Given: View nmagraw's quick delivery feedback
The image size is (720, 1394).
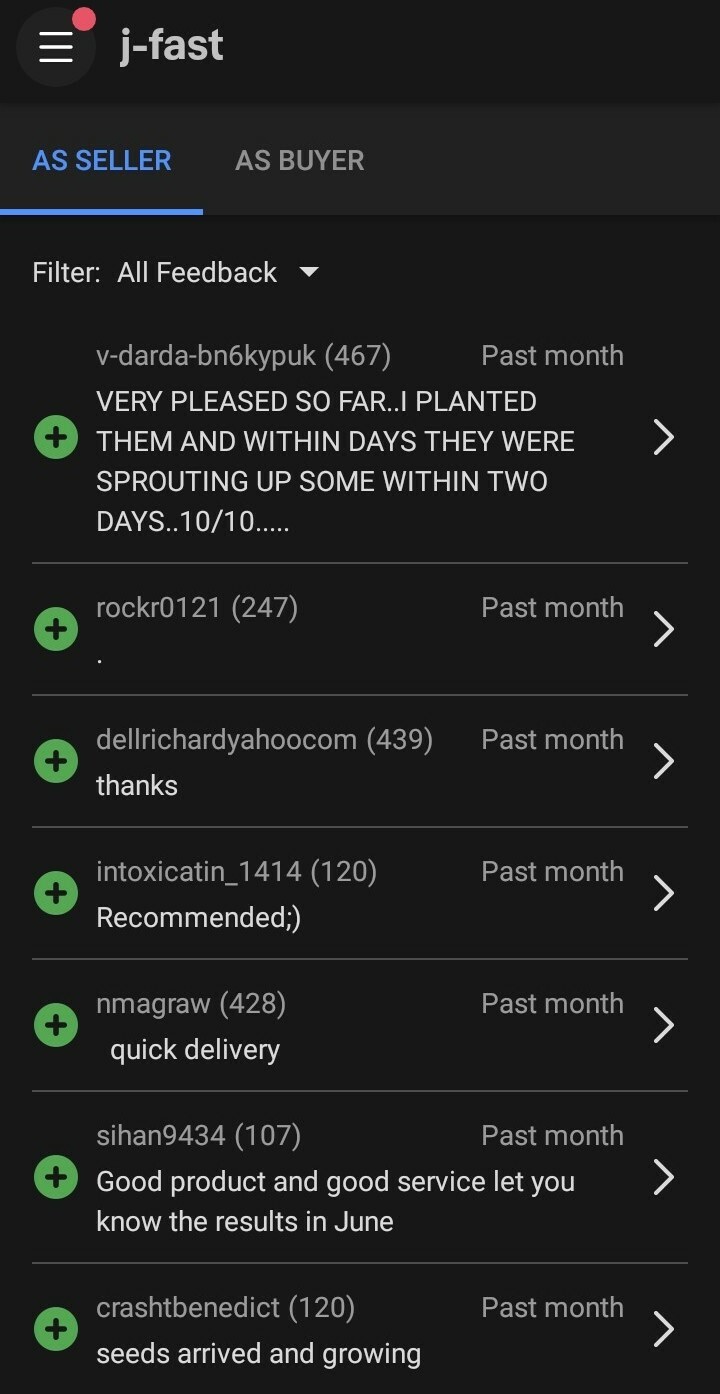Looking at the screenshot, I should pos(360,1025).
